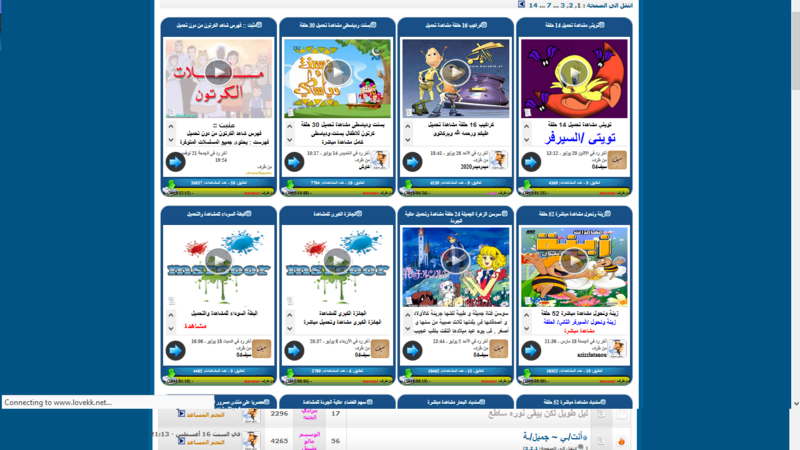The width and height of the screenshot is (800, 450).
Task: Open the topic أنت/ي ~ جميل/ـة
Action: tap(560, 437)
